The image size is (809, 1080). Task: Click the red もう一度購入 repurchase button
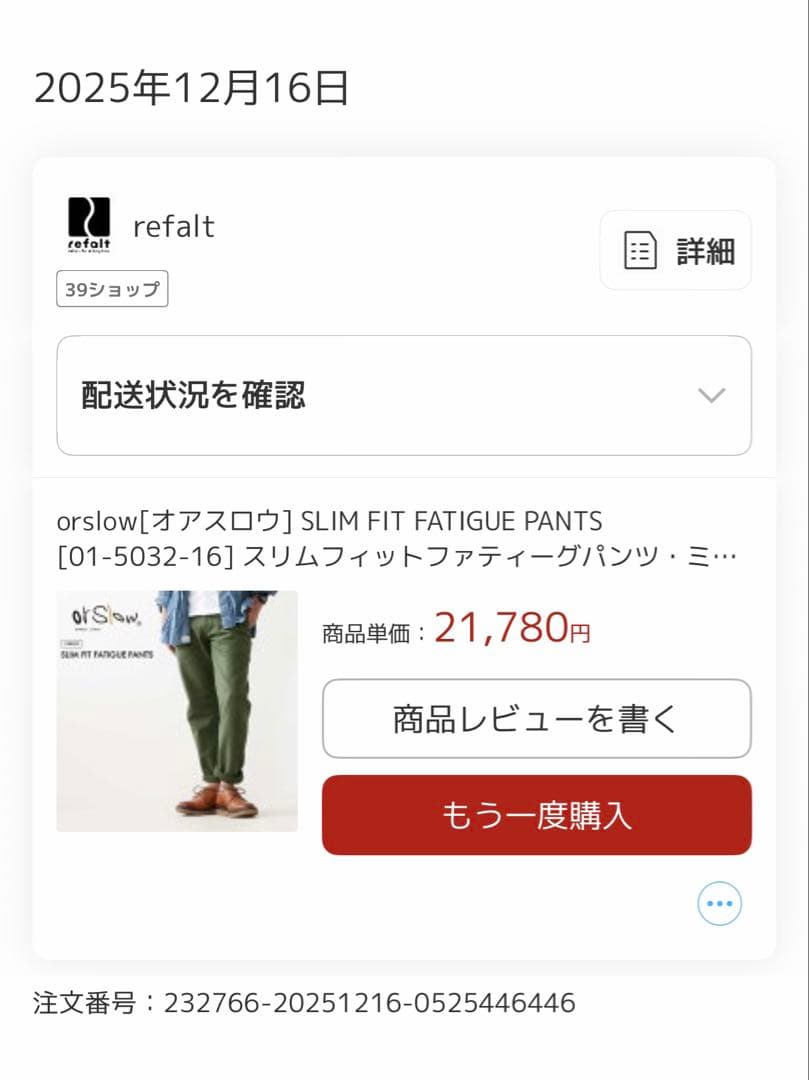[536, 815]
